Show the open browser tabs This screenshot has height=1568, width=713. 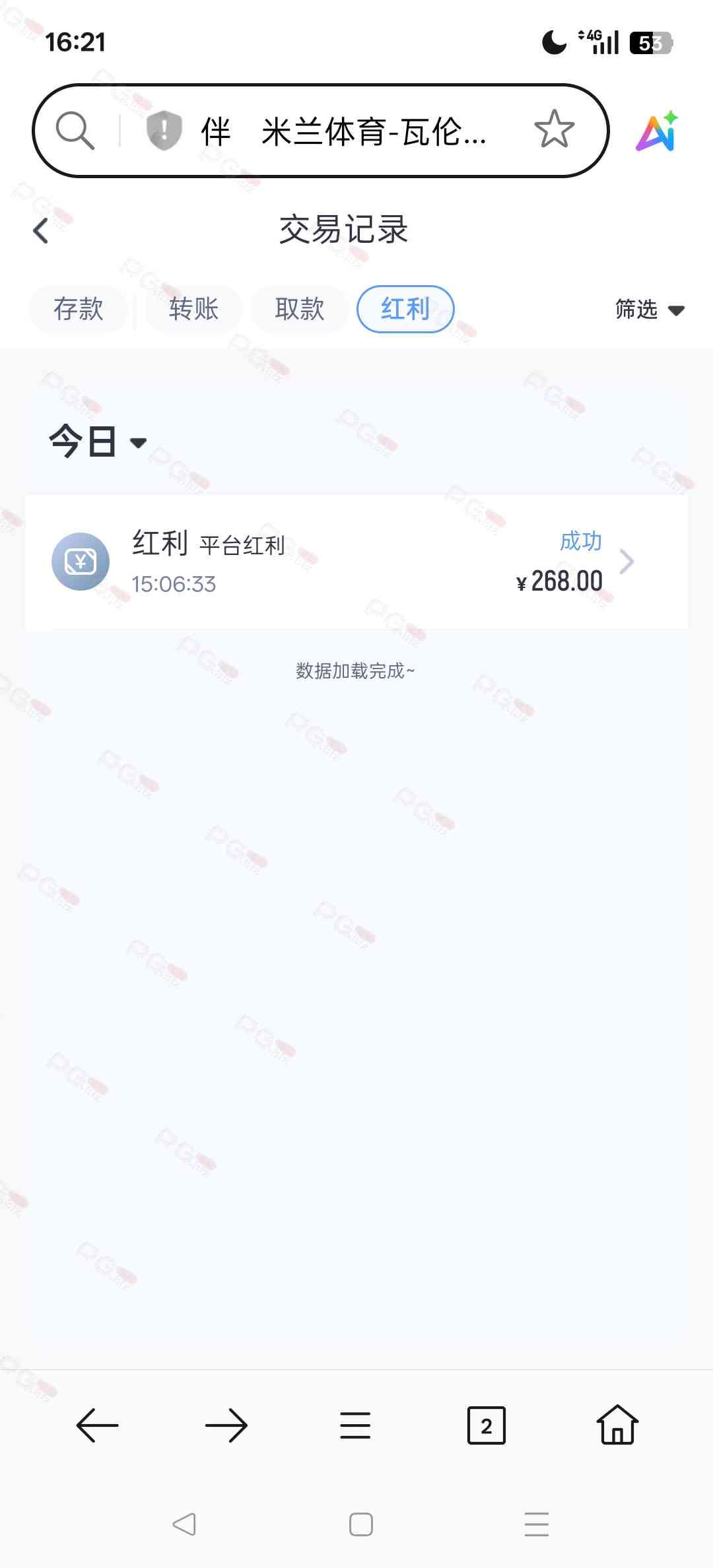point(486,1425)
